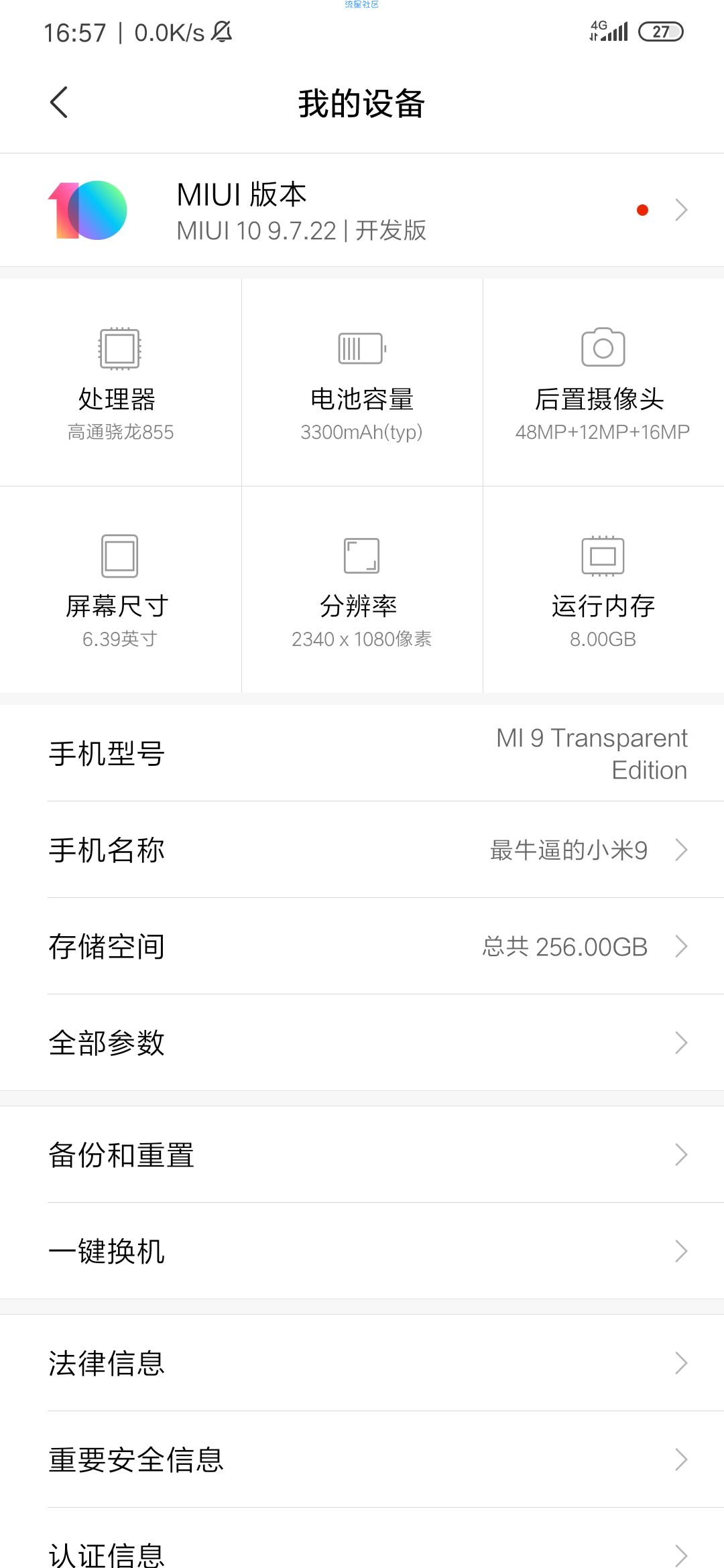Screen dimensions: 724x1568
Task: Select 一键换机
Action: (x=362, y=1251)
